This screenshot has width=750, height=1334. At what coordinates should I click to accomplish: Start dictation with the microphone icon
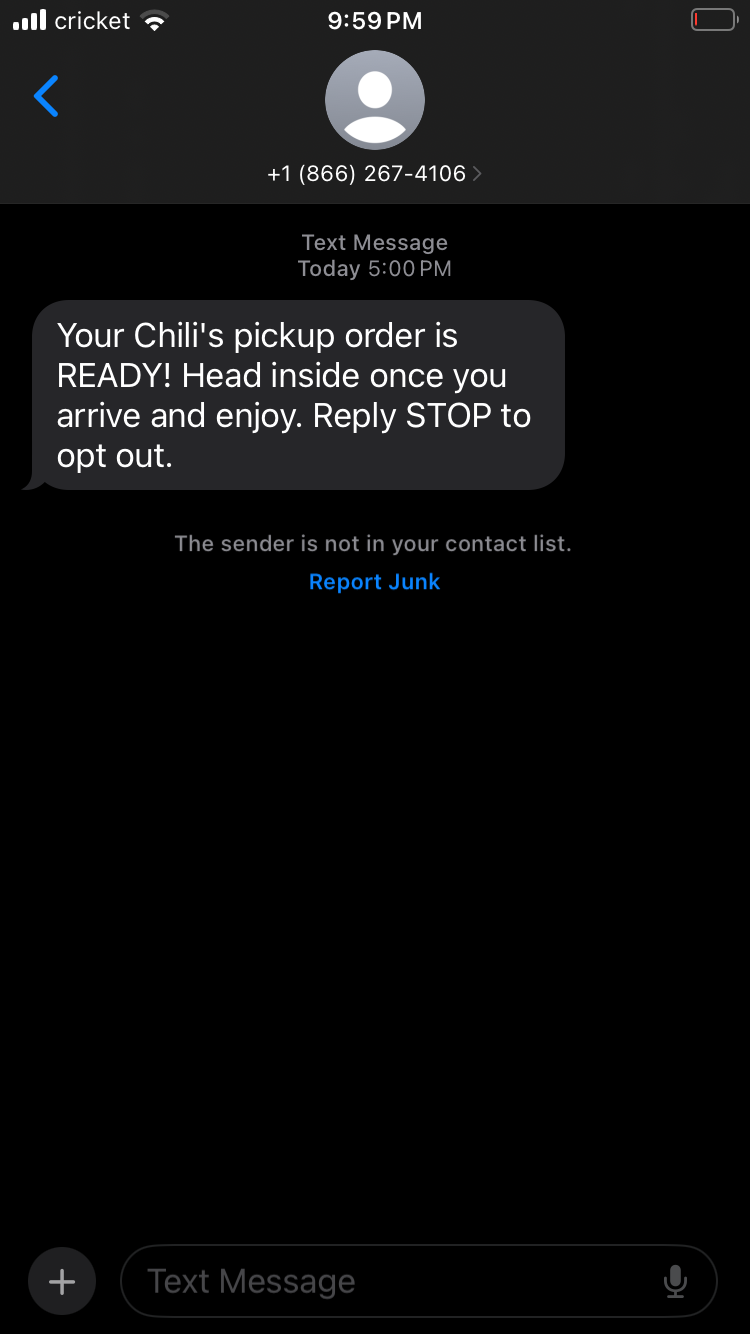[676, 1281]
